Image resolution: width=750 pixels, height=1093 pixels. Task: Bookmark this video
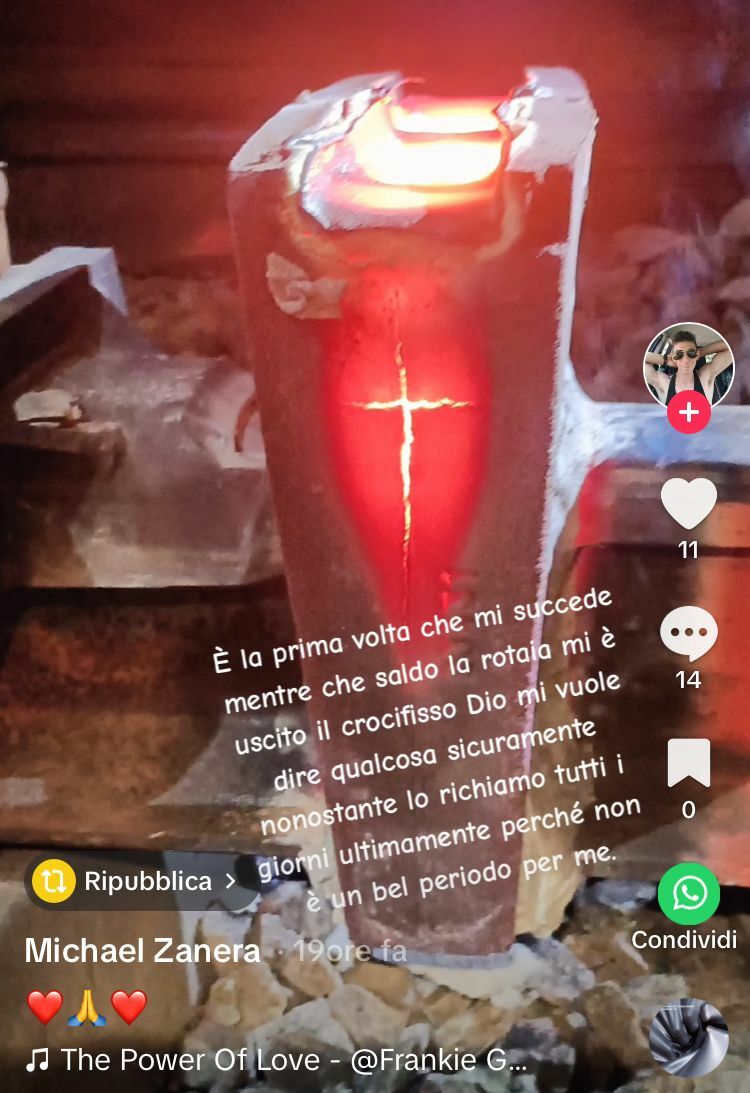coord(688,764)
